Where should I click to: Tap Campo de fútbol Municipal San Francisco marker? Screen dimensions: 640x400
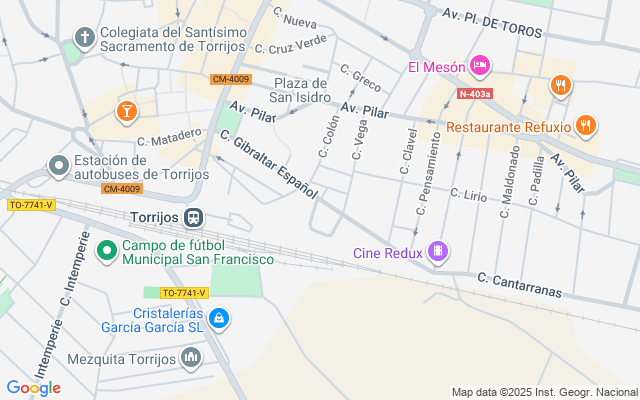[x=107, y=251]
